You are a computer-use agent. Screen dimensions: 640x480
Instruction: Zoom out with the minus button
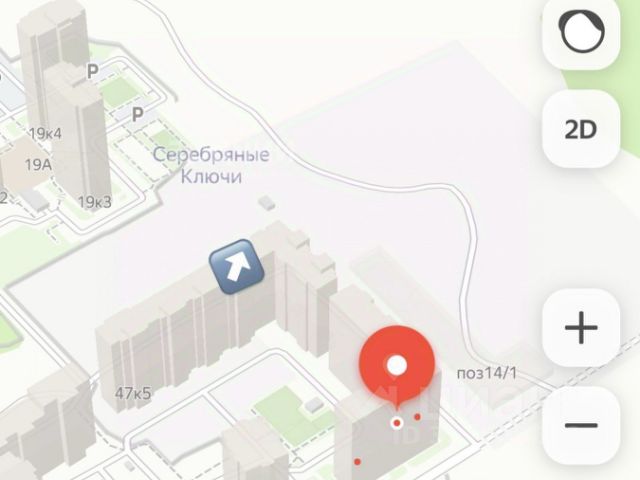point(581,425)
